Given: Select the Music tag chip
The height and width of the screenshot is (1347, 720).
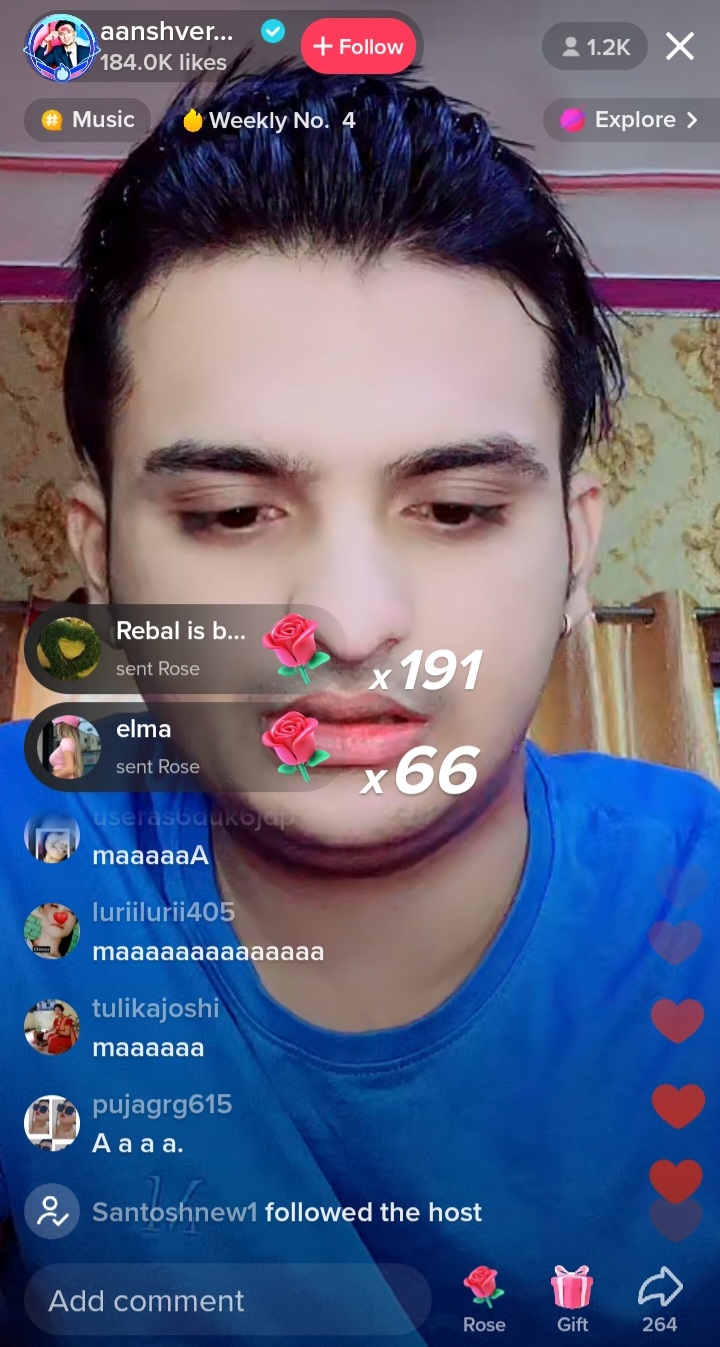Looking at the screenshot, I should pyautogui.click(x=88, y=120).
